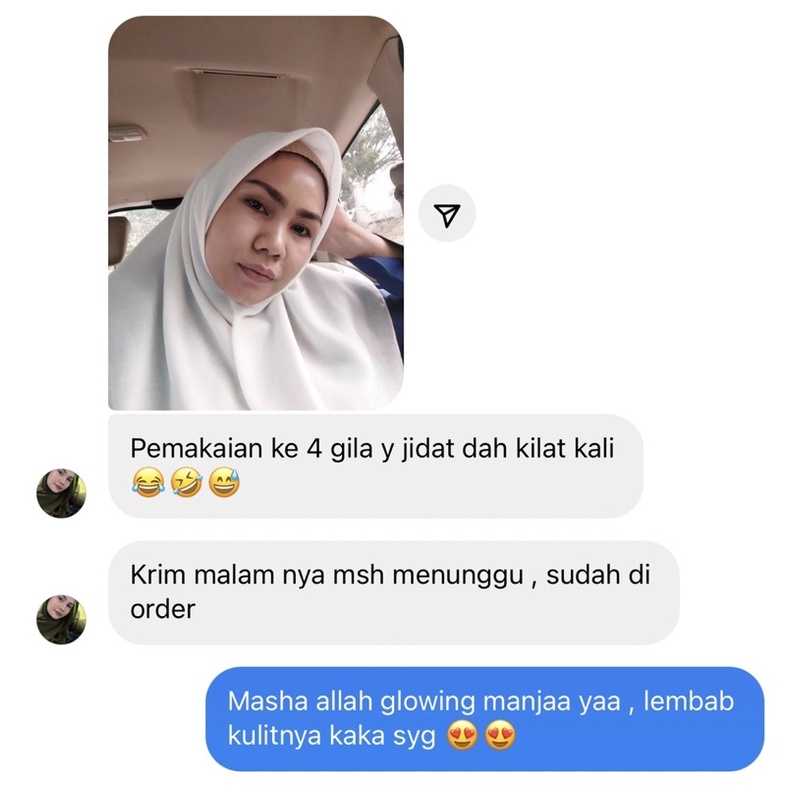This screenshot has height=786, width=786.
Task: Open the selfie photo message in full view
Action: pyautogui.click(x=256, y=213)
